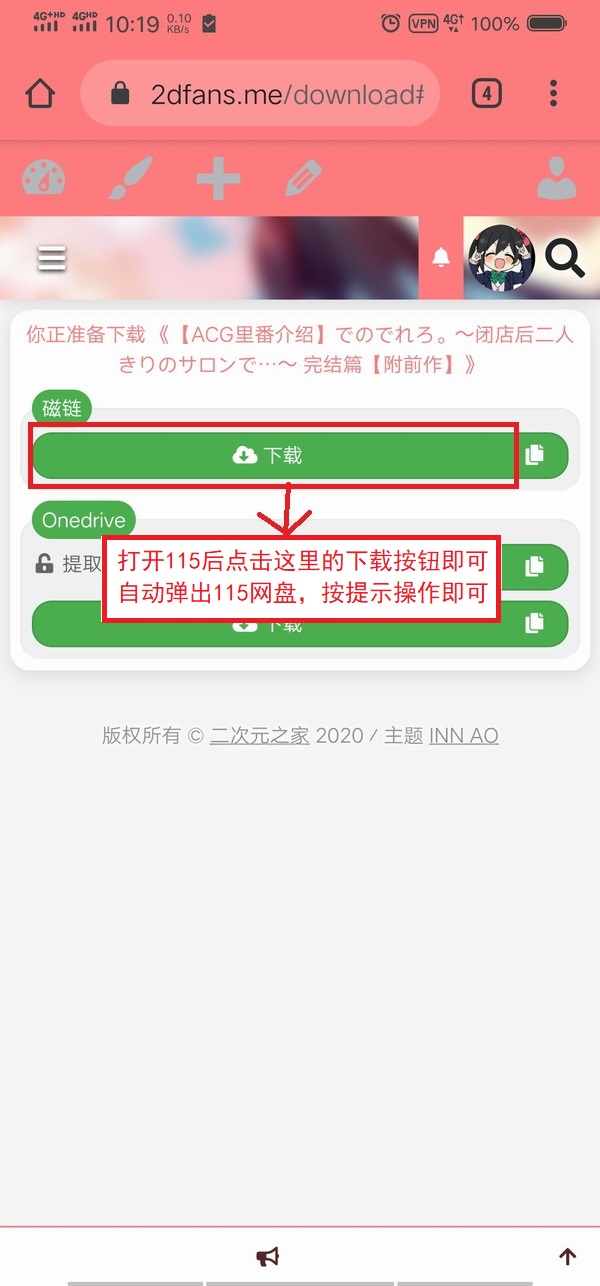Tap the anime avatar picture
Viewport: 600px width, 1286px height.
point(502,258)
